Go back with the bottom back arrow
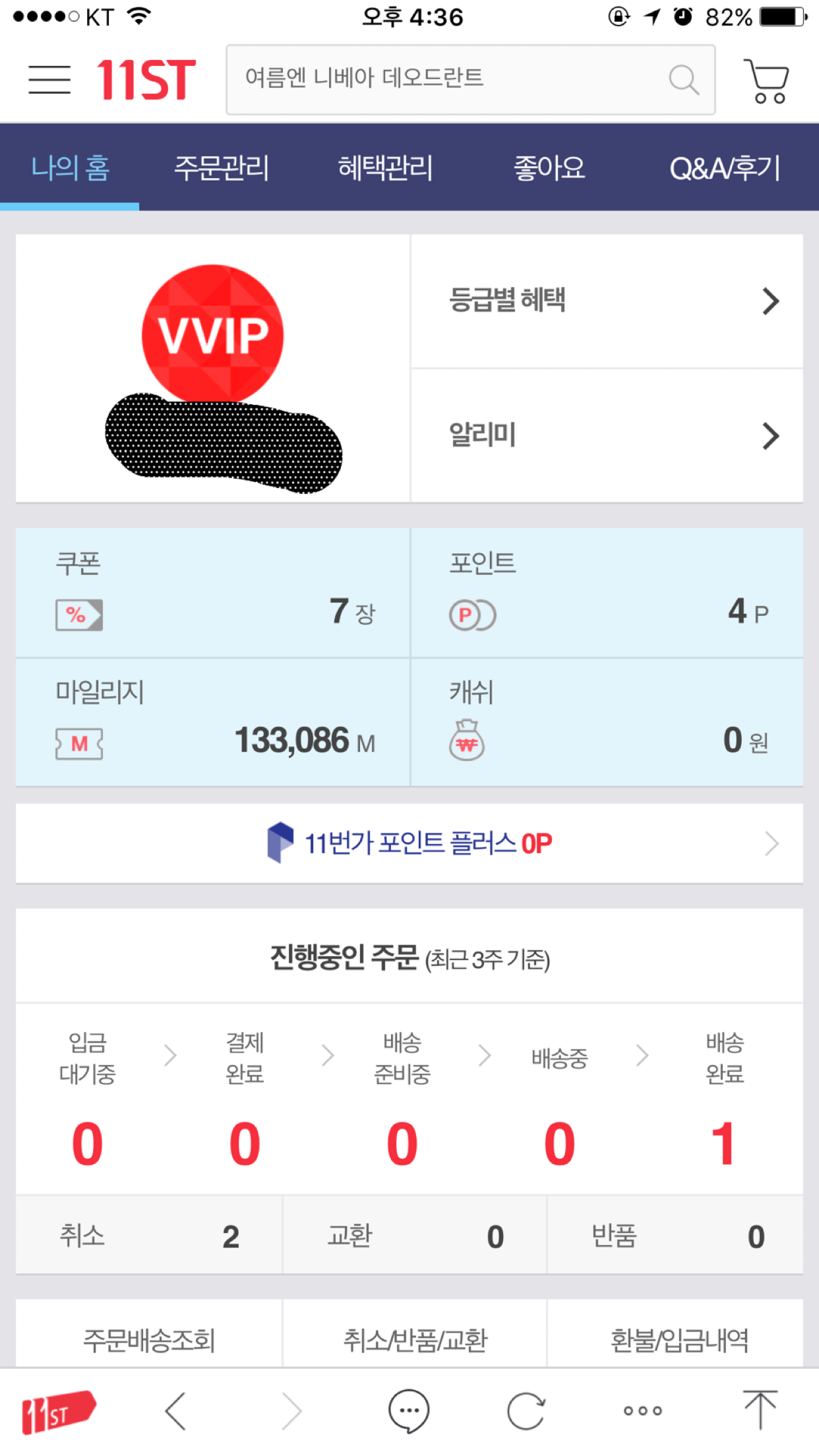Viewport: 819px width, 1456px height. pos(175,1411)
